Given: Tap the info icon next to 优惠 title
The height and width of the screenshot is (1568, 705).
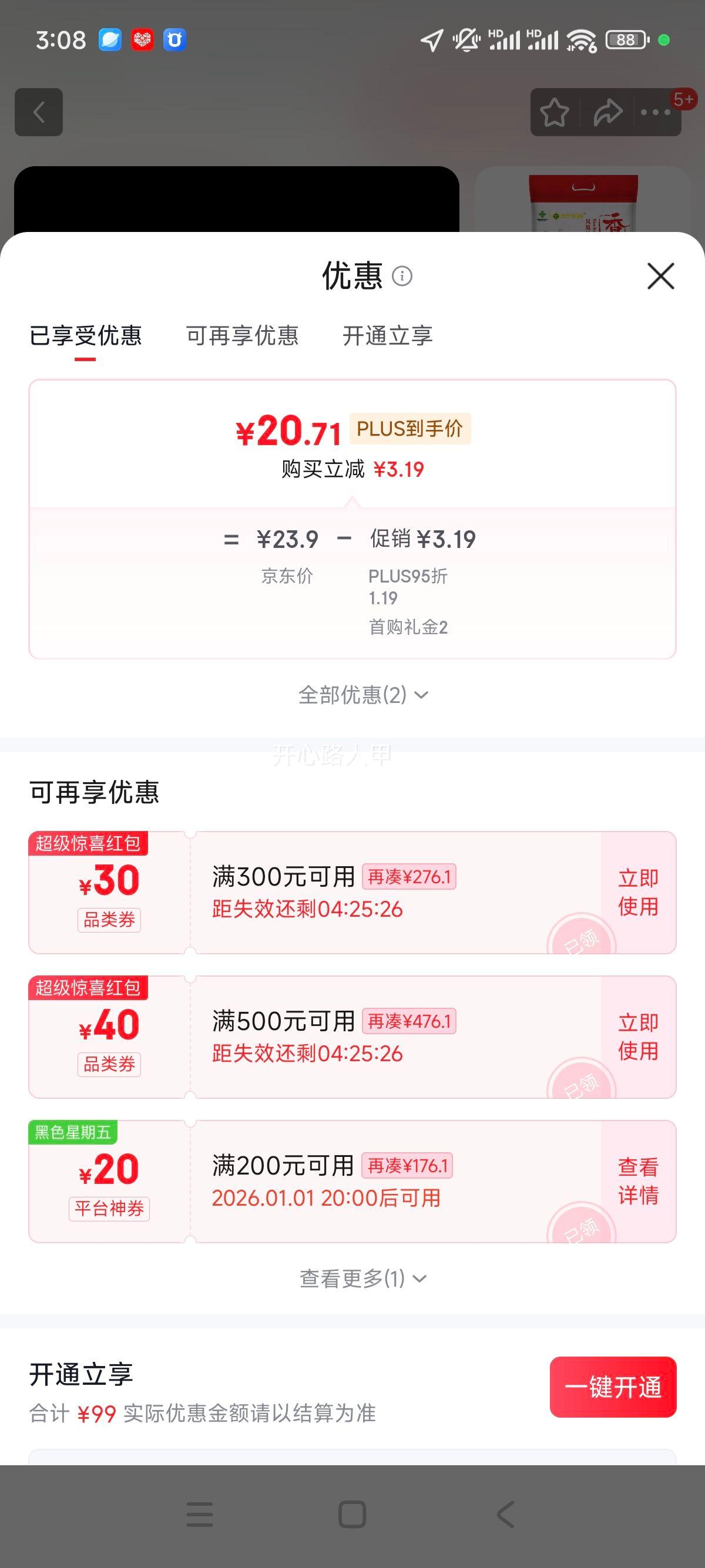Looking at the screenshot, I should (x=402, y=277).
